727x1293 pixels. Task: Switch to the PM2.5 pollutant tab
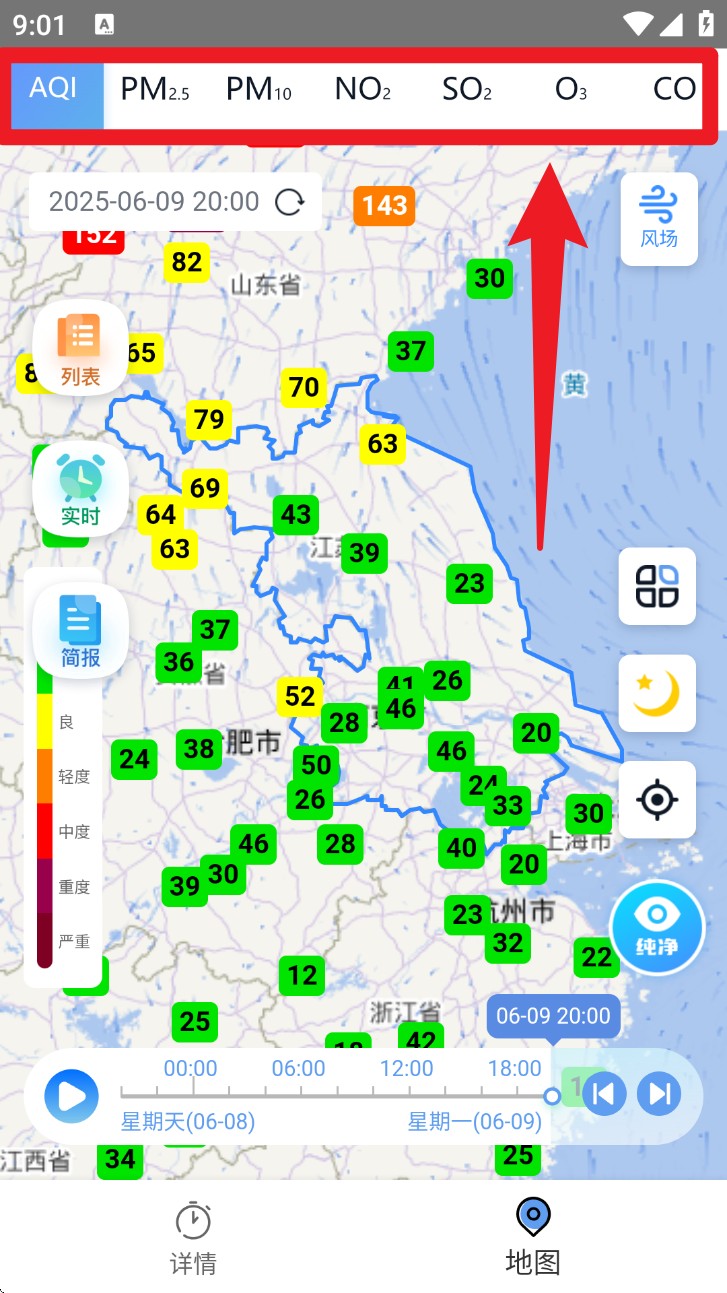coord(155,90)
